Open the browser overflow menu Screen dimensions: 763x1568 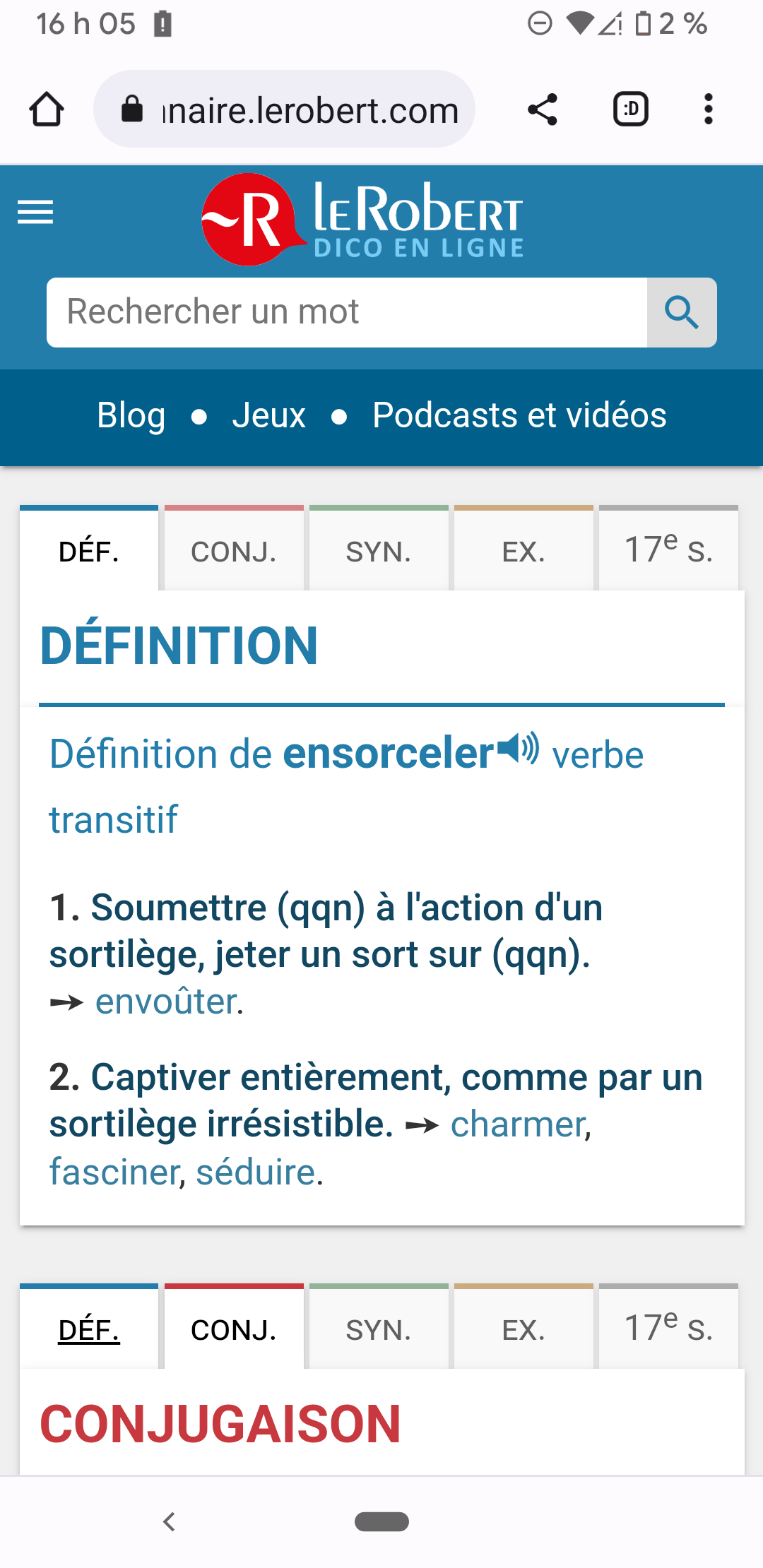[x=708, y=109]
